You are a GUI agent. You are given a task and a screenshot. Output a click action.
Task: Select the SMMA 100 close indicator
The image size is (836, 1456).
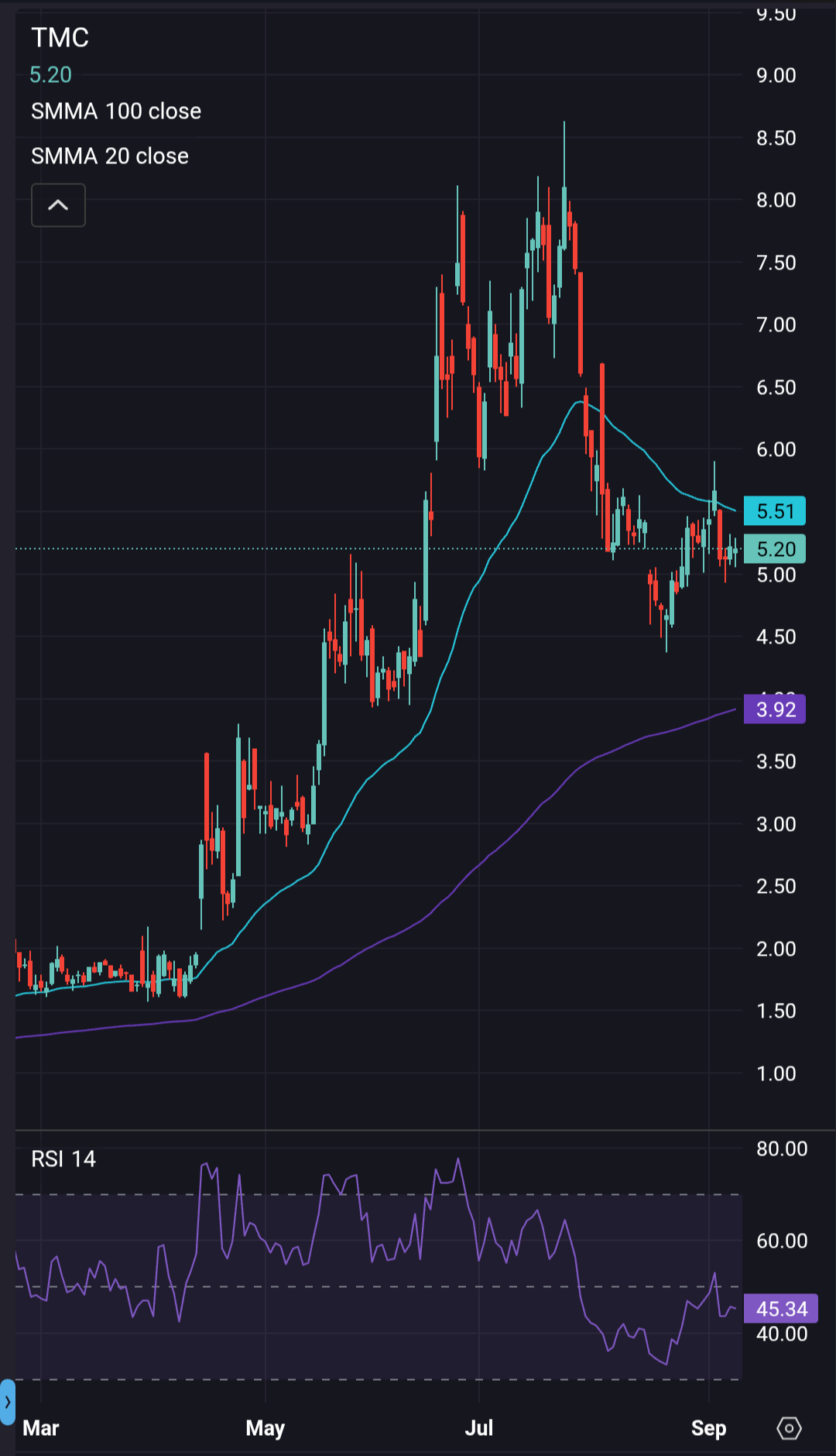tap(116, 112)
